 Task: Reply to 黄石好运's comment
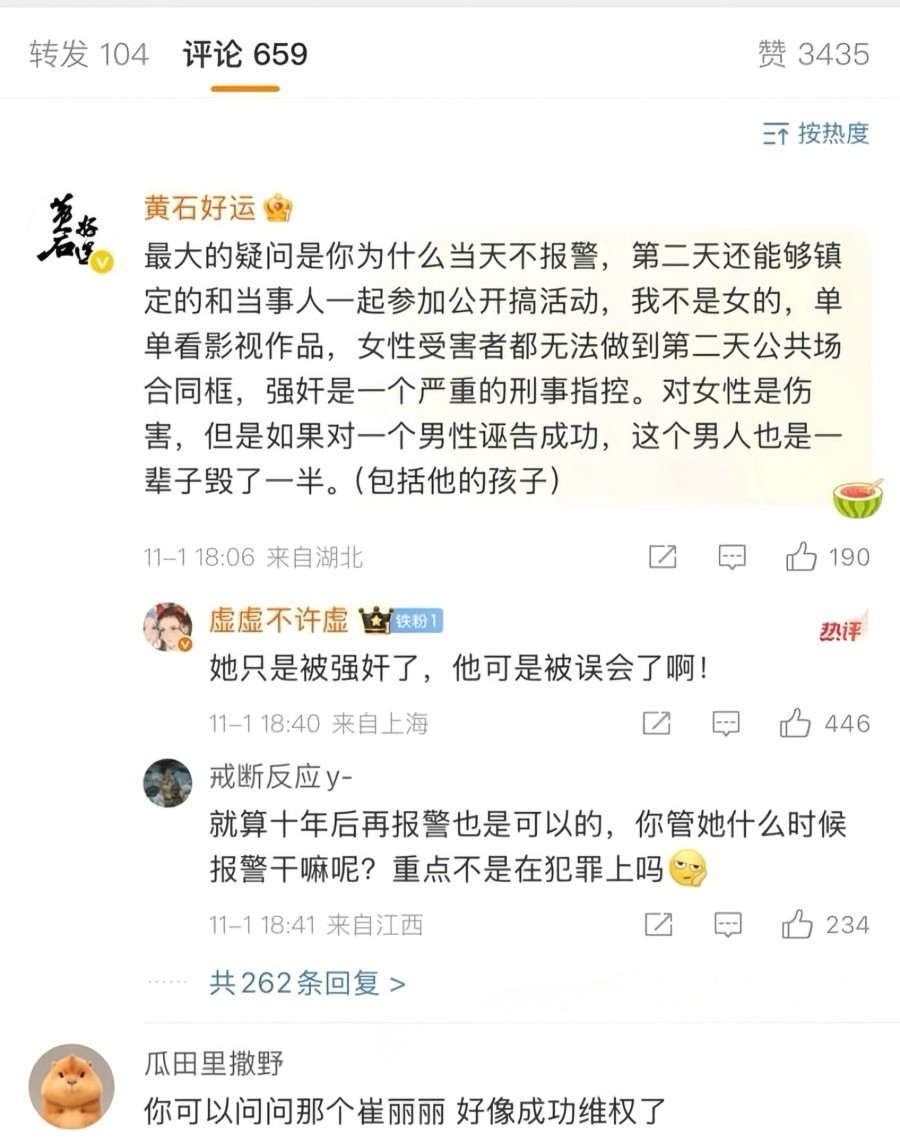click(732, 557)
